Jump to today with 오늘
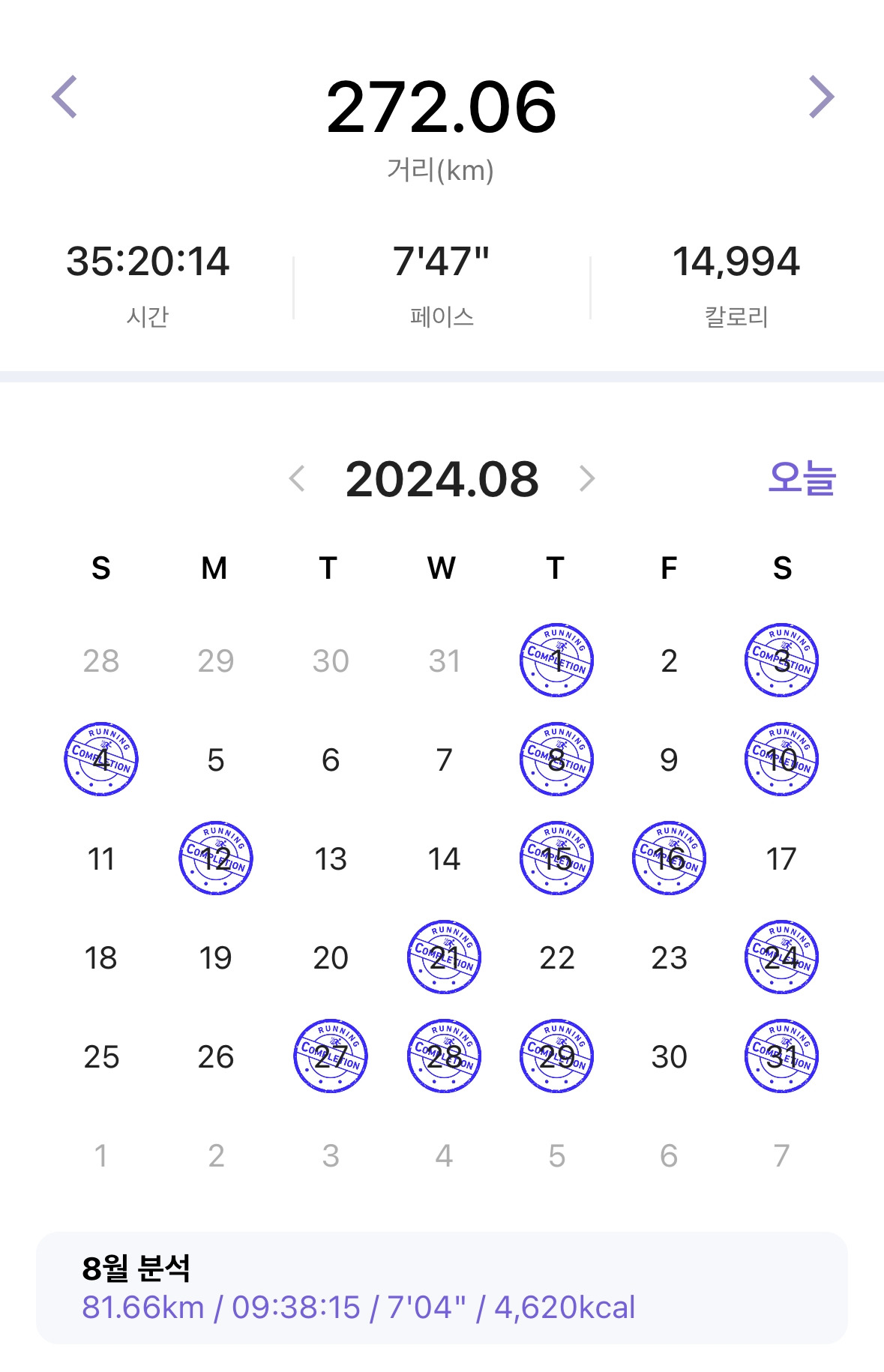 click(802, 478)
